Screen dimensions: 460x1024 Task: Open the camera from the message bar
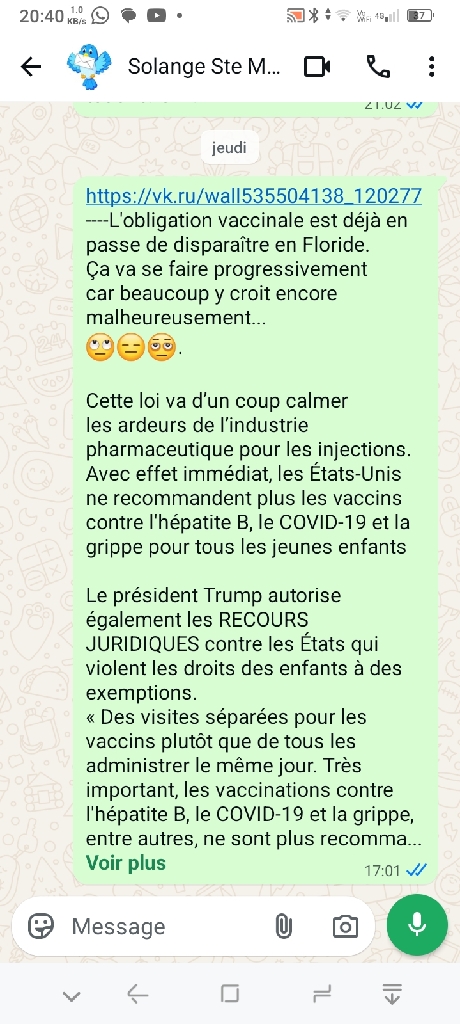[345, 926]
